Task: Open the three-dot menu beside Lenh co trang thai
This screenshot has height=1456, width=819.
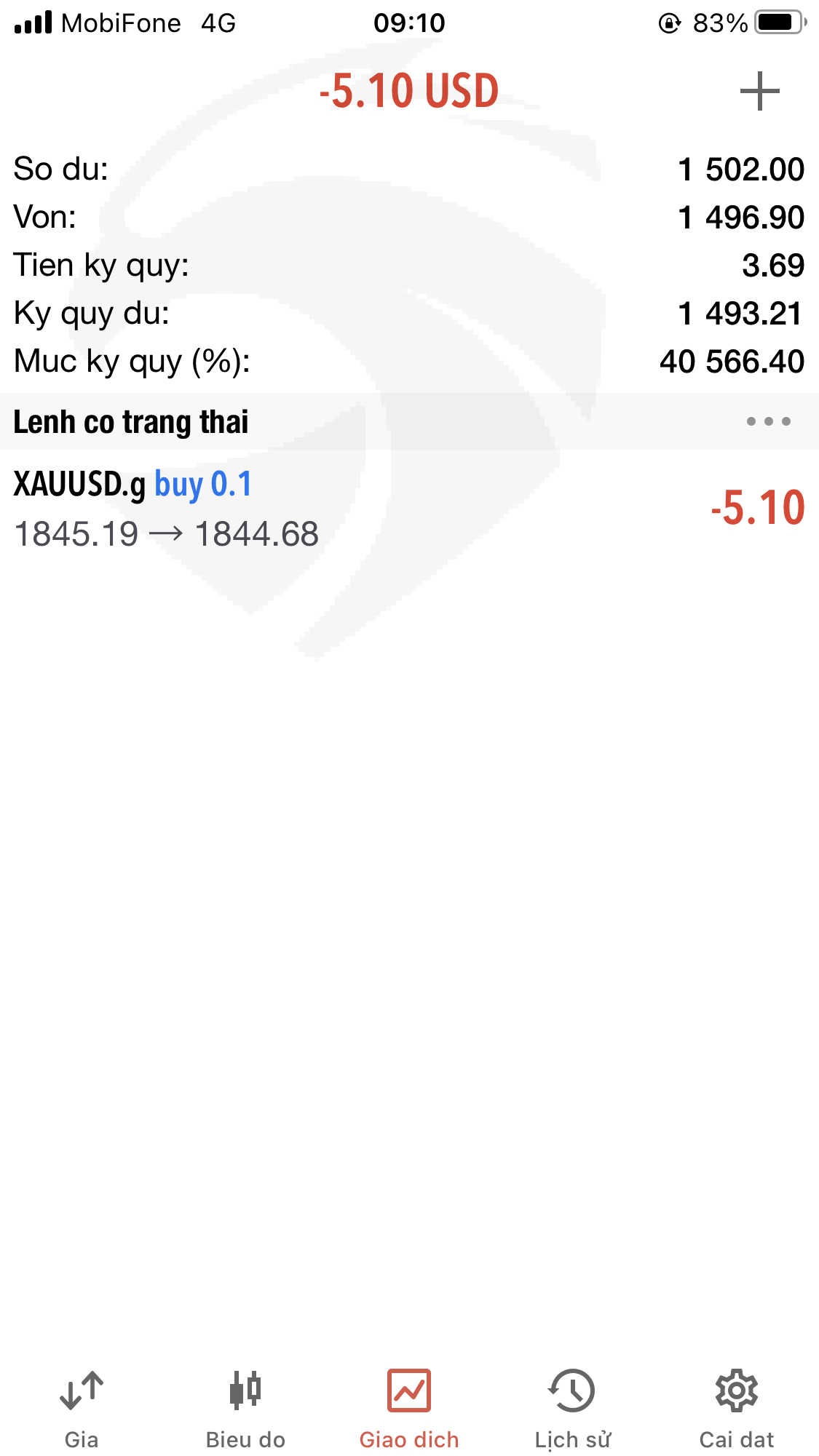Action: click(x=768, y=421)
